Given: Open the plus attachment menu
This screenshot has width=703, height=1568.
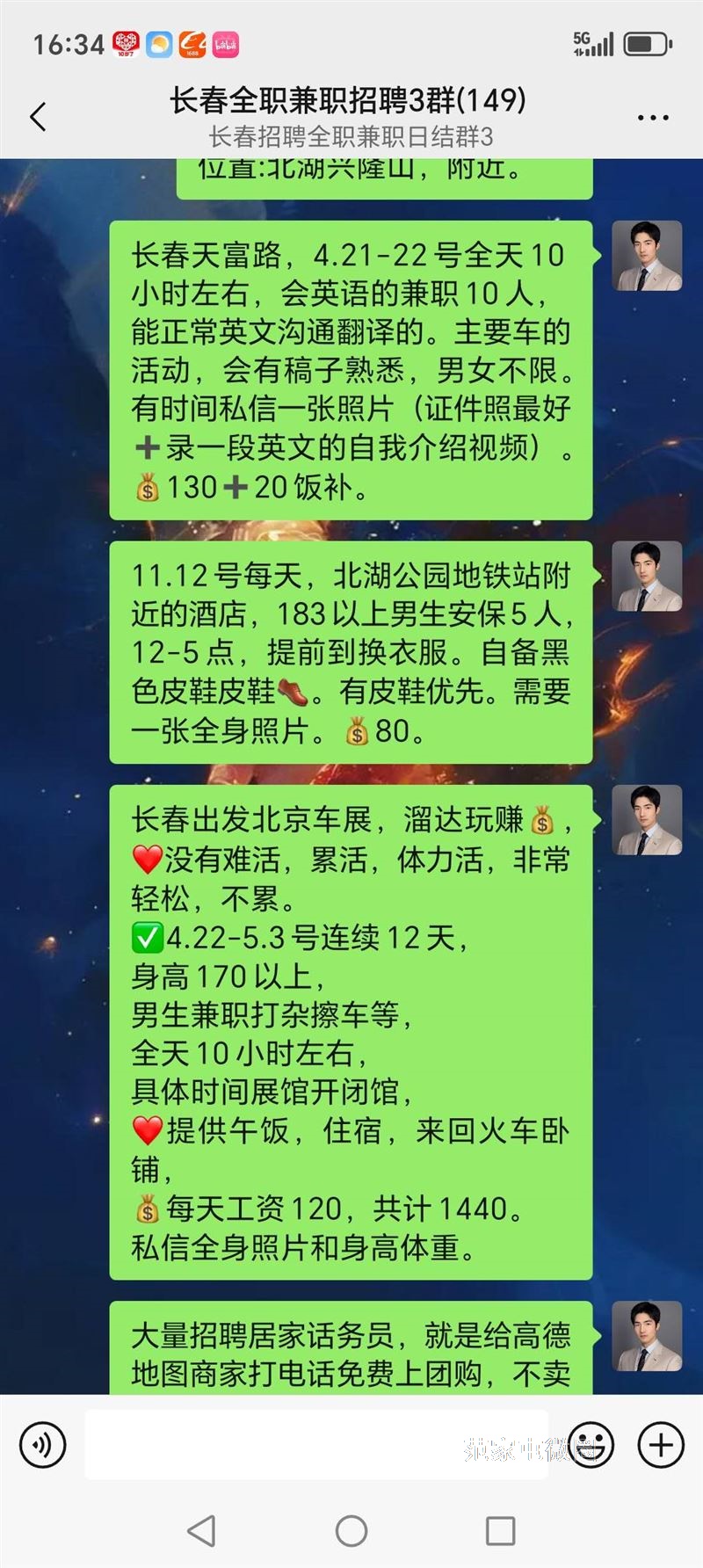Looking at the screenshot, I should [661, 1444].
